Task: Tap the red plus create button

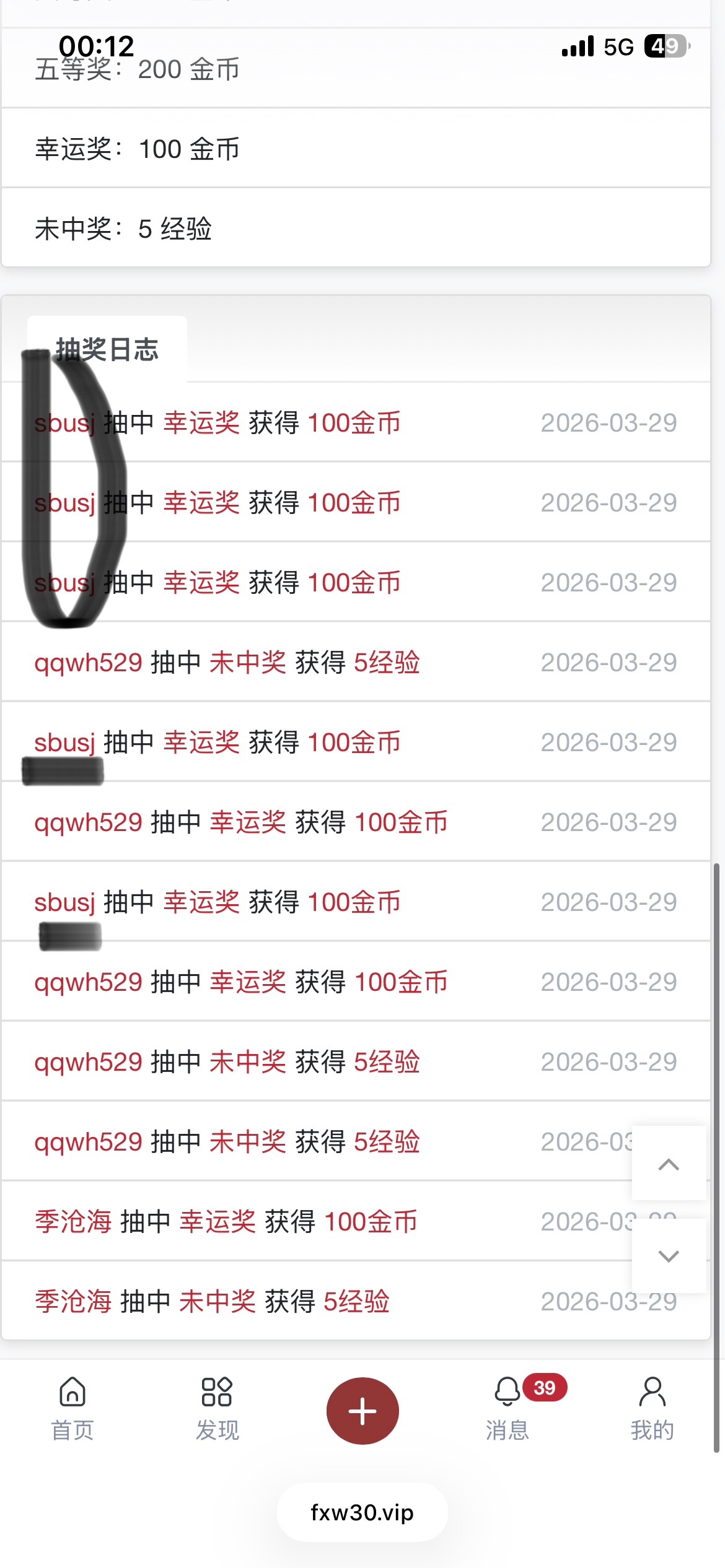Action: click(x=362, y=1411)
